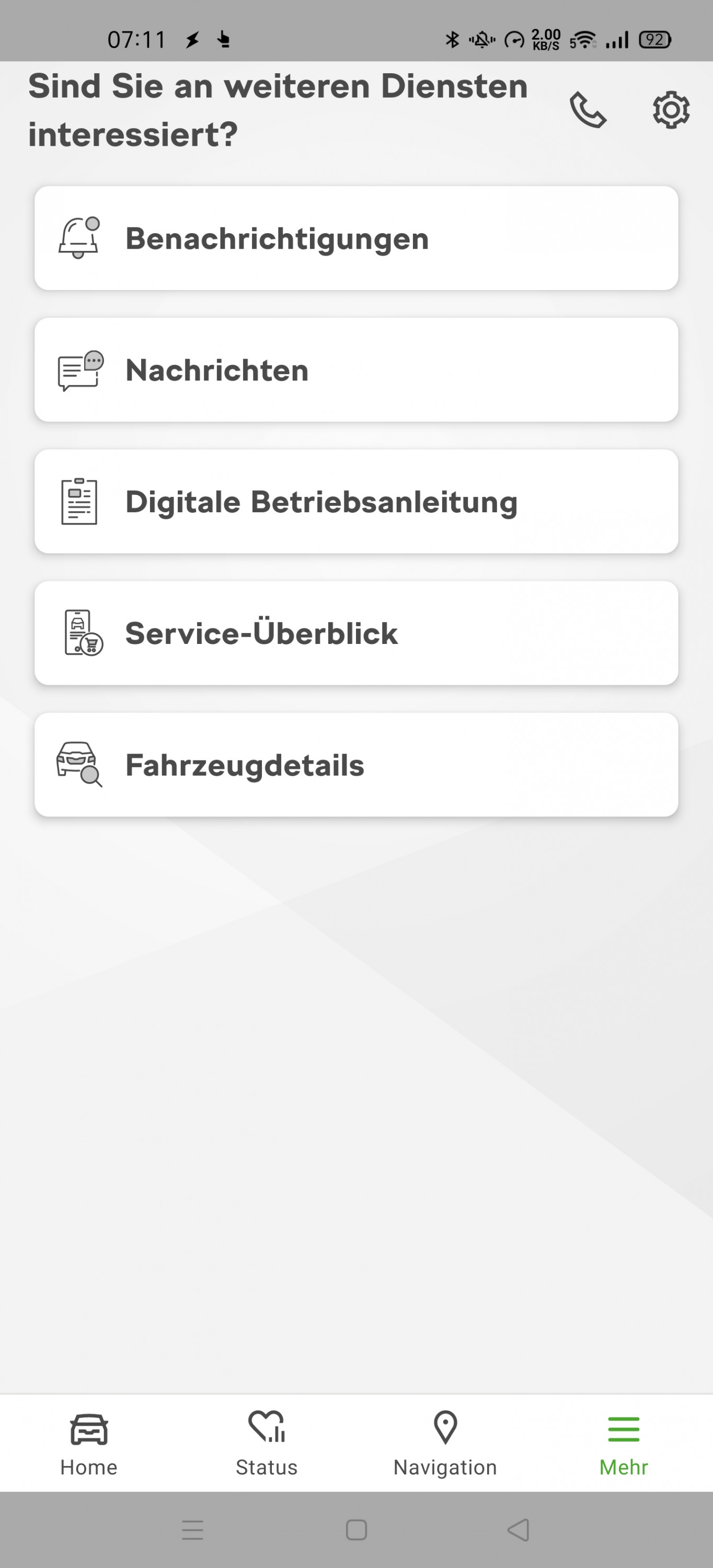Tap the system back button
The width and height of the screenshot is (713, 1568).
[x=518, y=1530]
